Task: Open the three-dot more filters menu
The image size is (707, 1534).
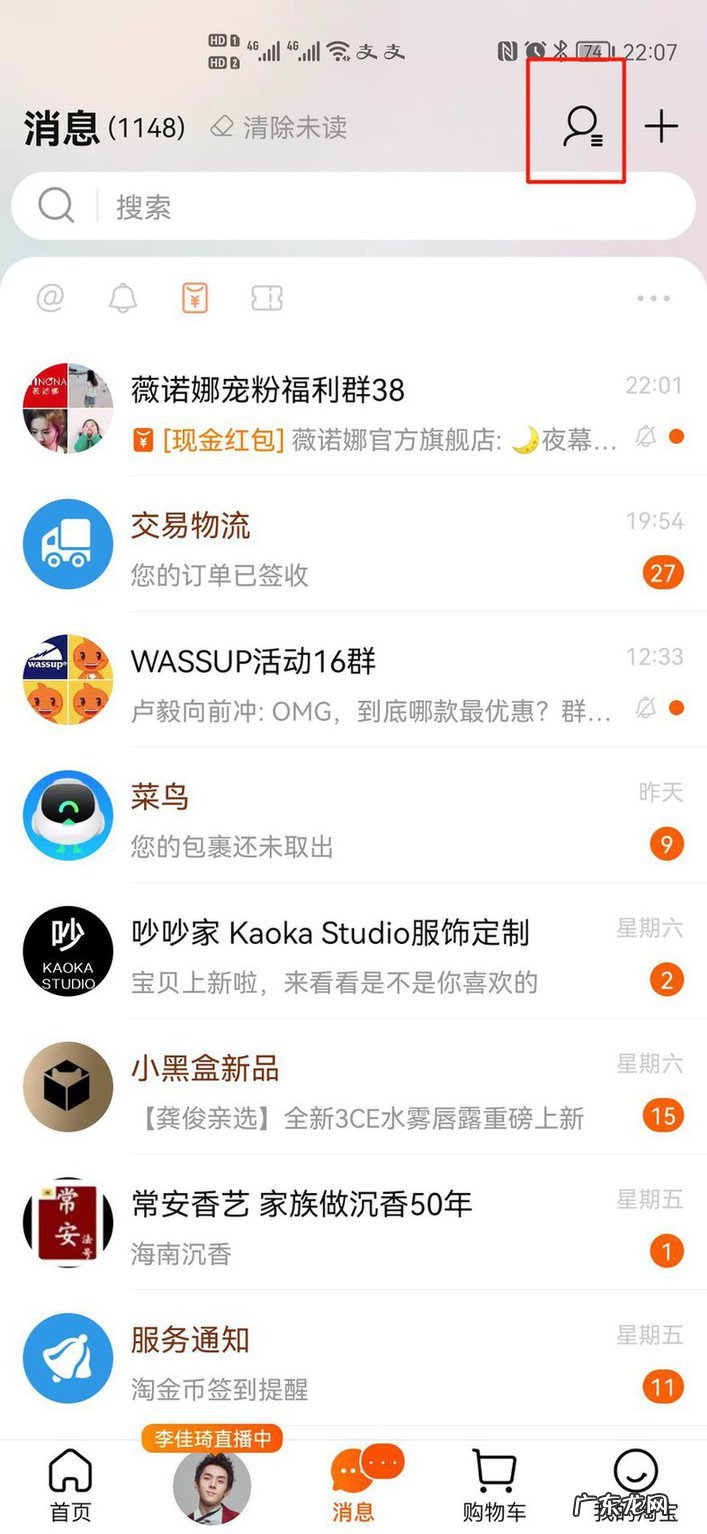Action: 653,298
